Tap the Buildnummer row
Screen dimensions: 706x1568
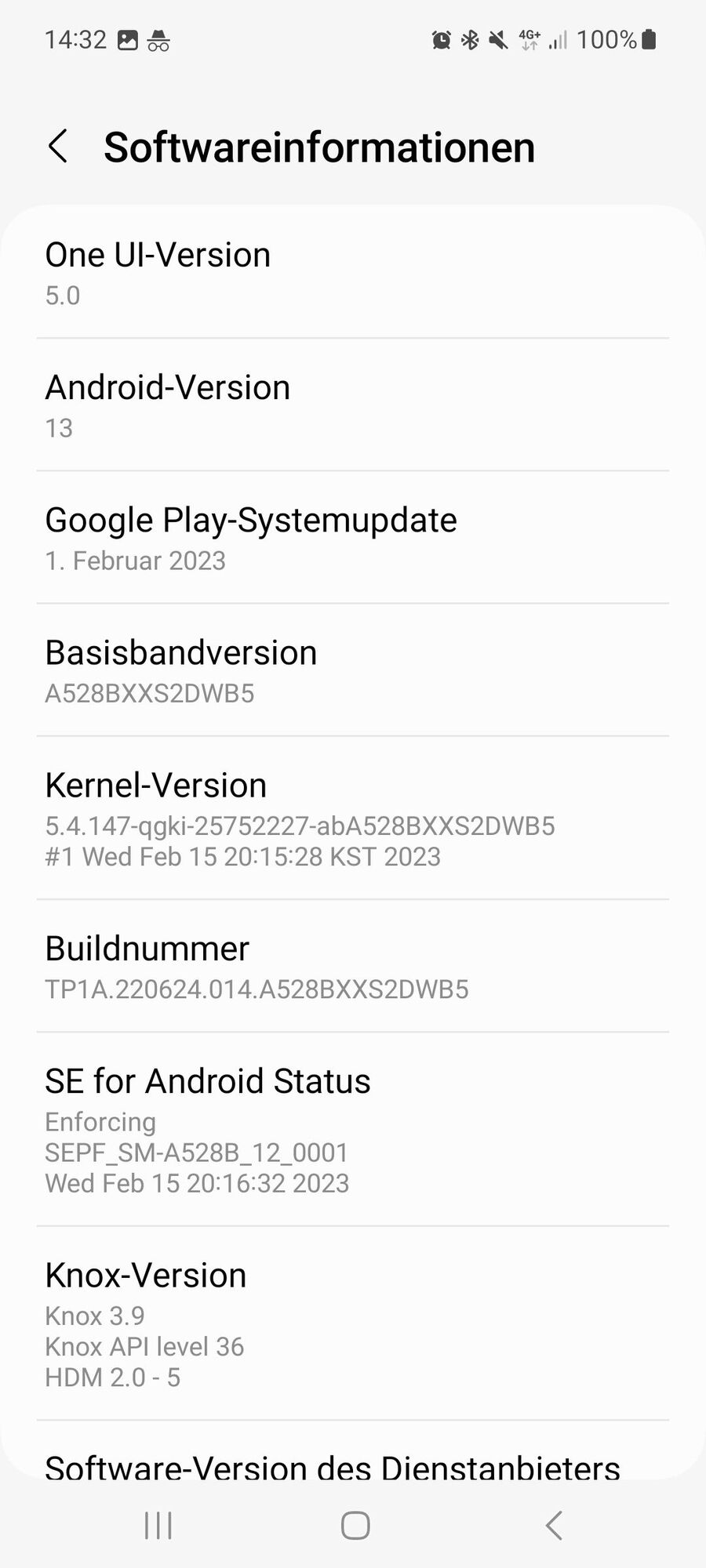click(x=353, y=967)
